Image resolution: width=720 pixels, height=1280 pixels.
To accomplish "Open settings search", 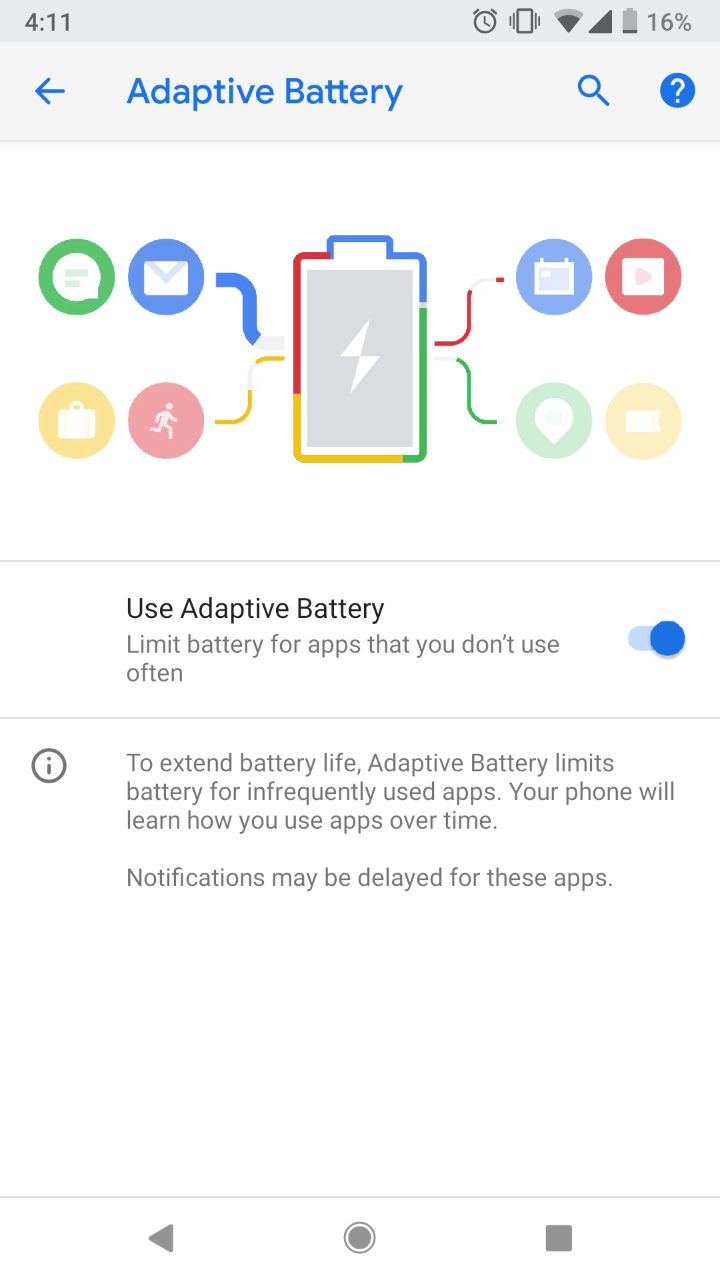I will coord(593,92).
